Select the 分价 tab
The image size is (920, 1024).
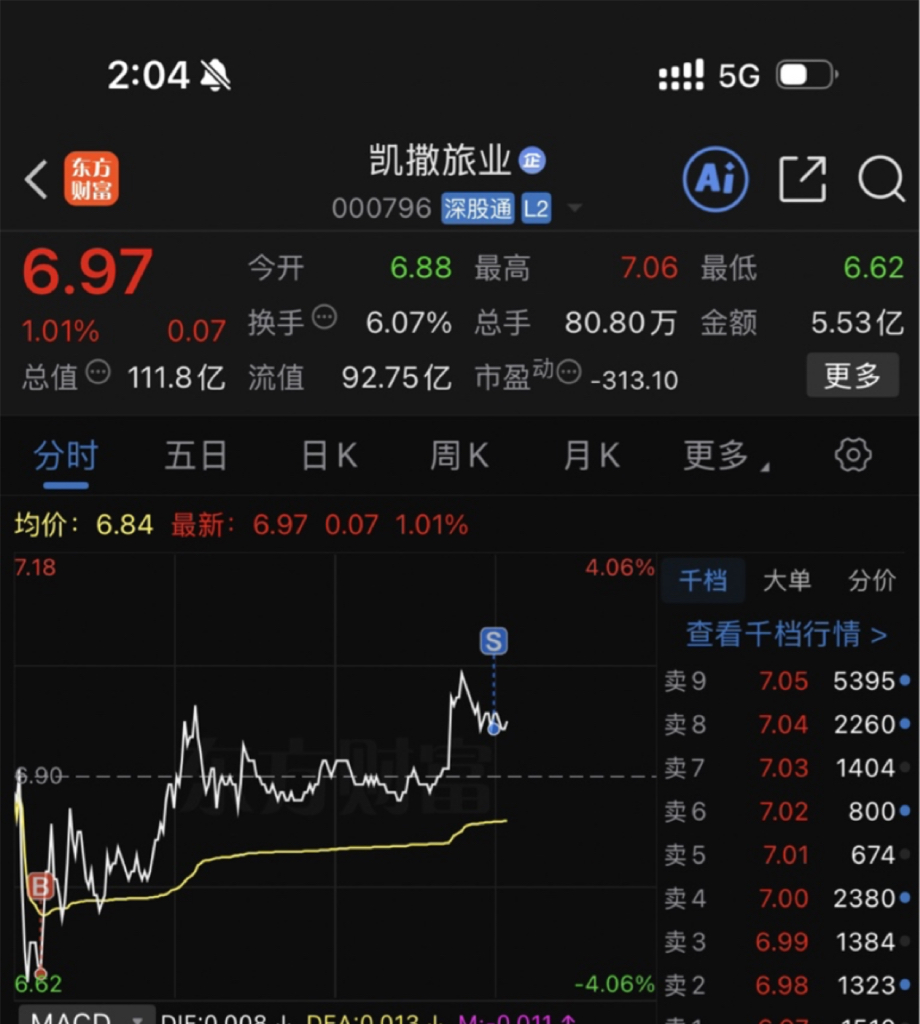(872, 580)
